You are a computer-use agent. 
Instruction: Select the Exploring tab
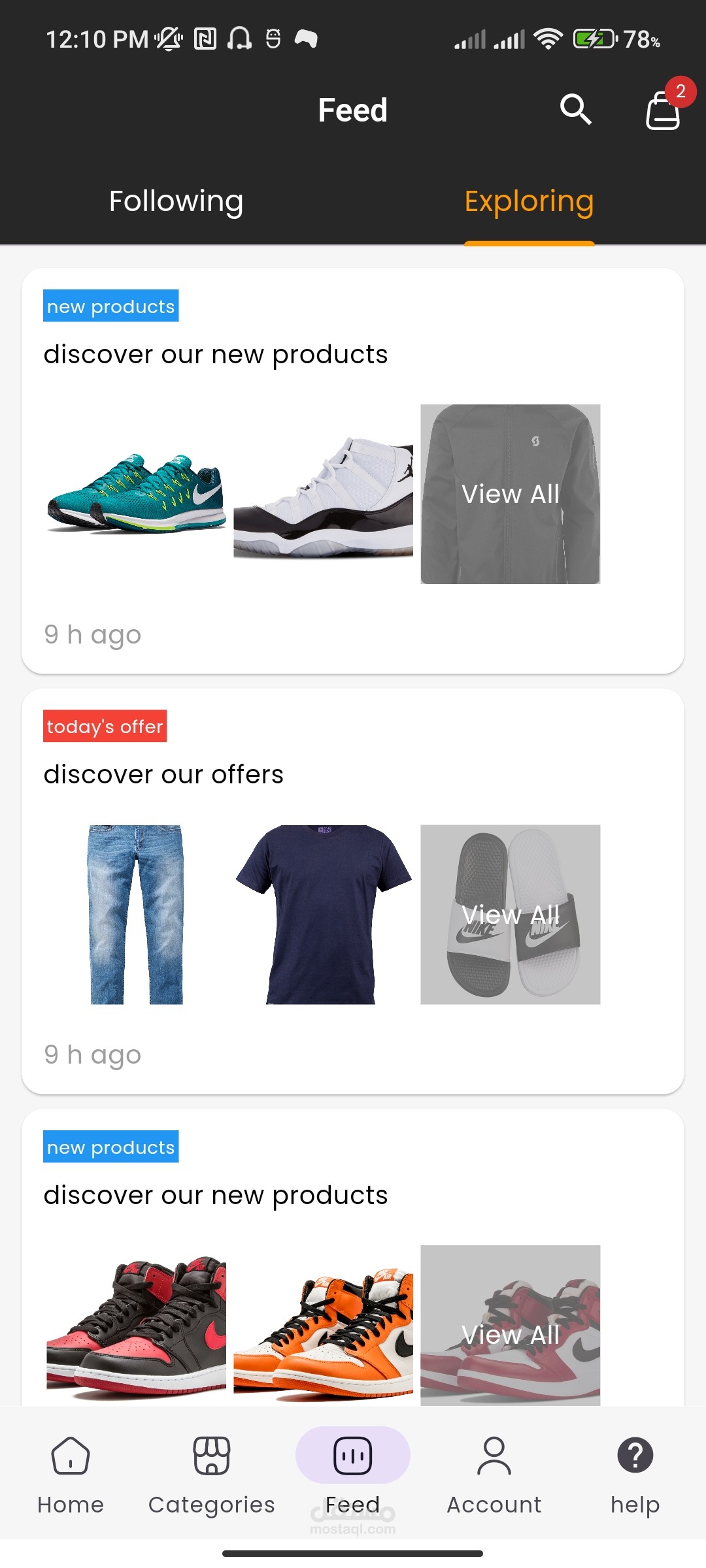pos(529,201)
